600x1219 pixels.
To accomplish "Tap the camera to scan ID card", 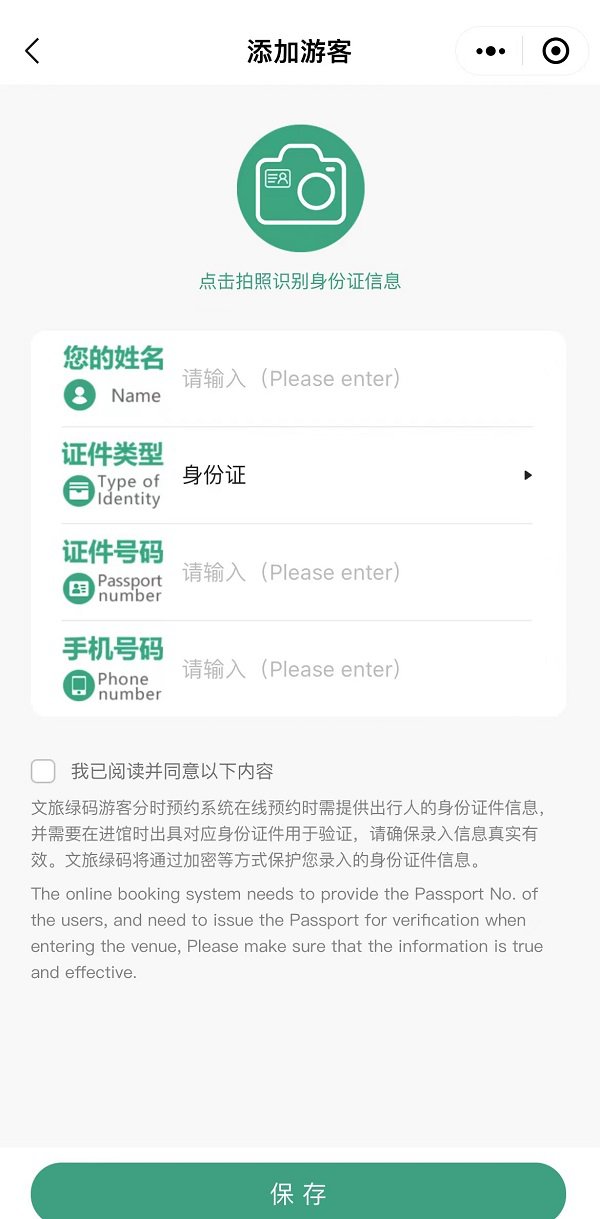I will [x=300, y=189].
